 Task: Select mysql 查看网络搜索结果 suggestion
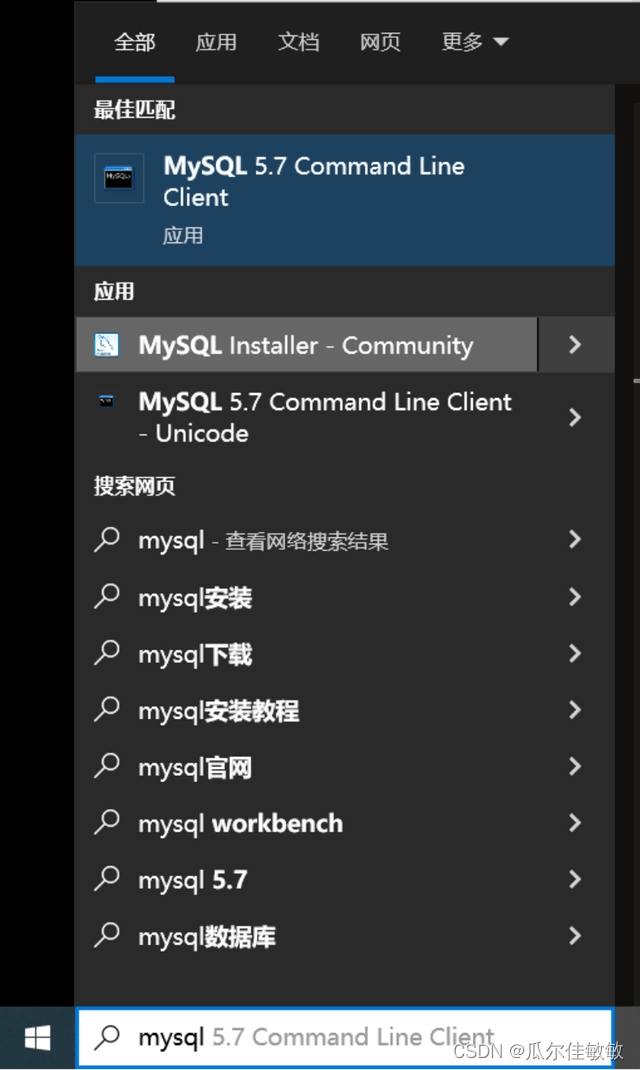[x=263, y=541]
